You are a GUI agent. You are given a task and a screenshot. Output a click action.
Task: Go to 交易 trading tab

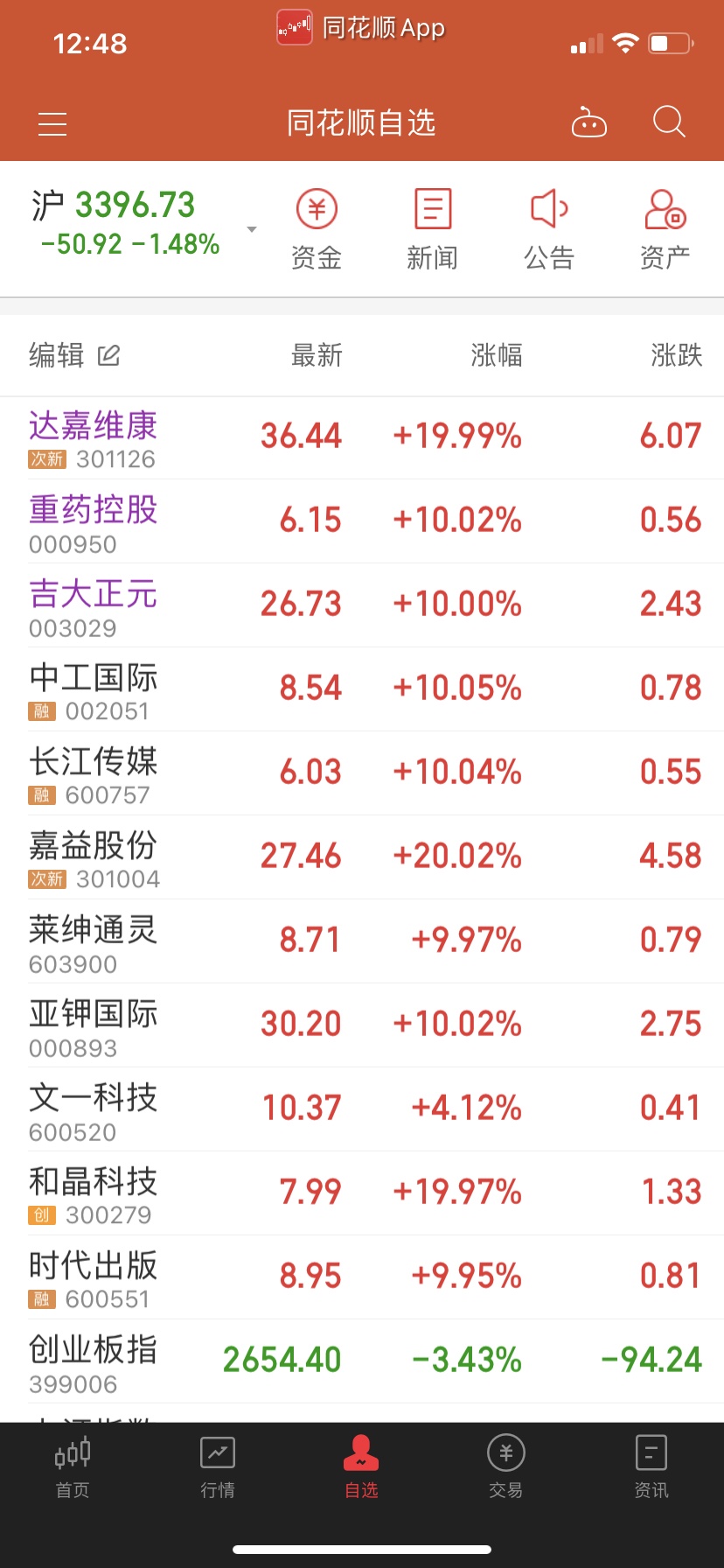(x=506, y=1466)
